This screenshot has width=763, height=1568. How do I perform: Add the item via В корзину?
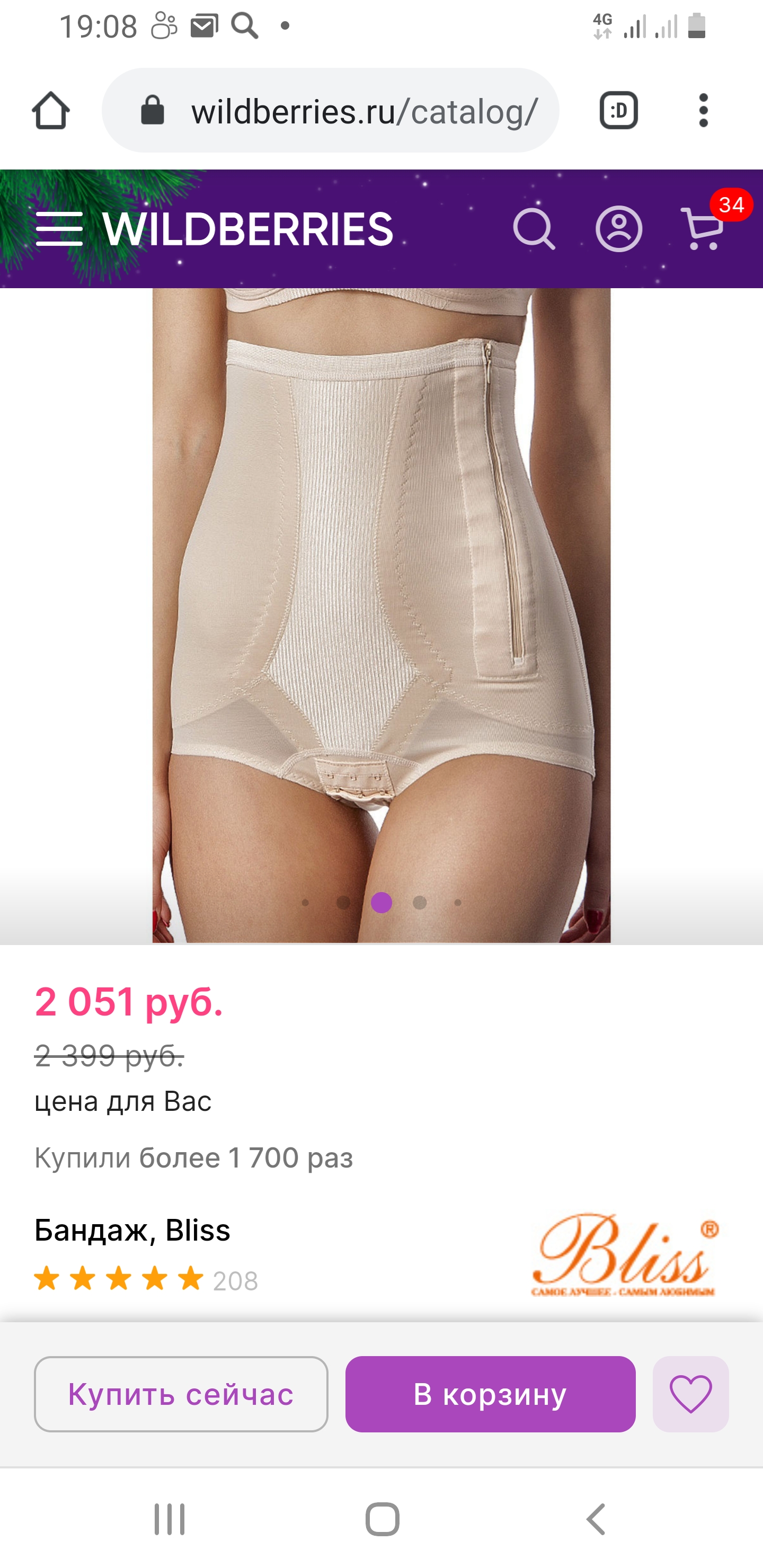click(490, 1394)
